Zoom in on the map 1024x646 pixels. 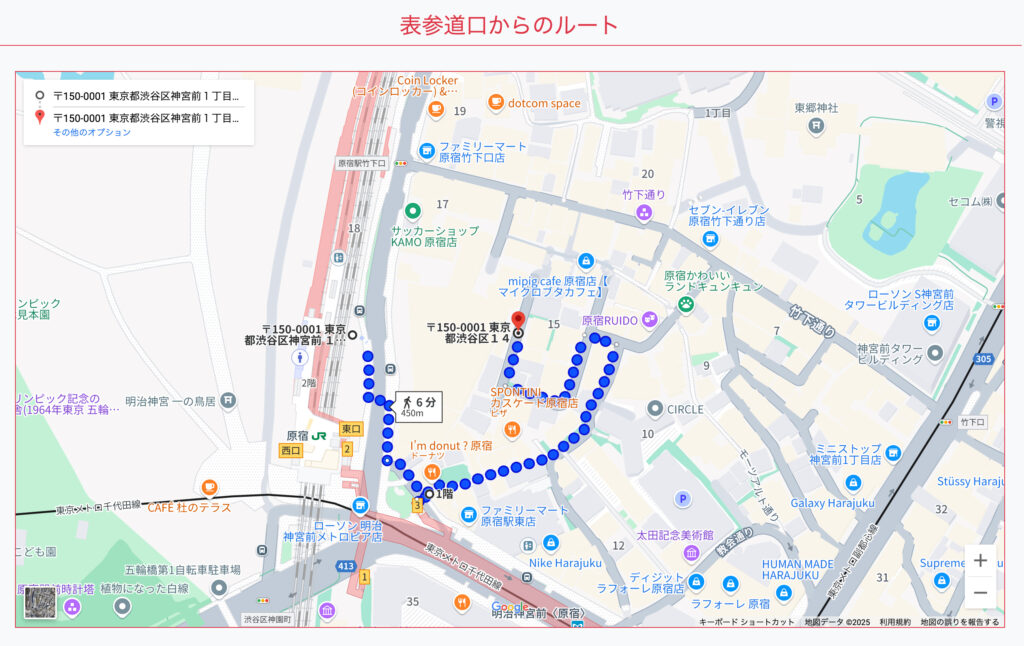coord(980,561)
